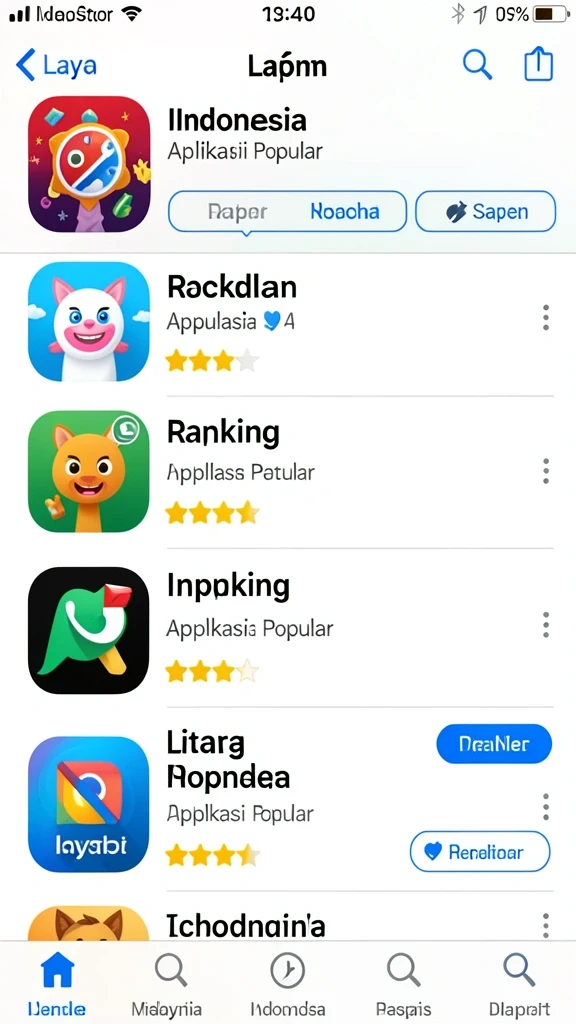The width and height of the screenshot is (576, 1024).
Task: Open more options for Ranking
Action: coord(546,471)
